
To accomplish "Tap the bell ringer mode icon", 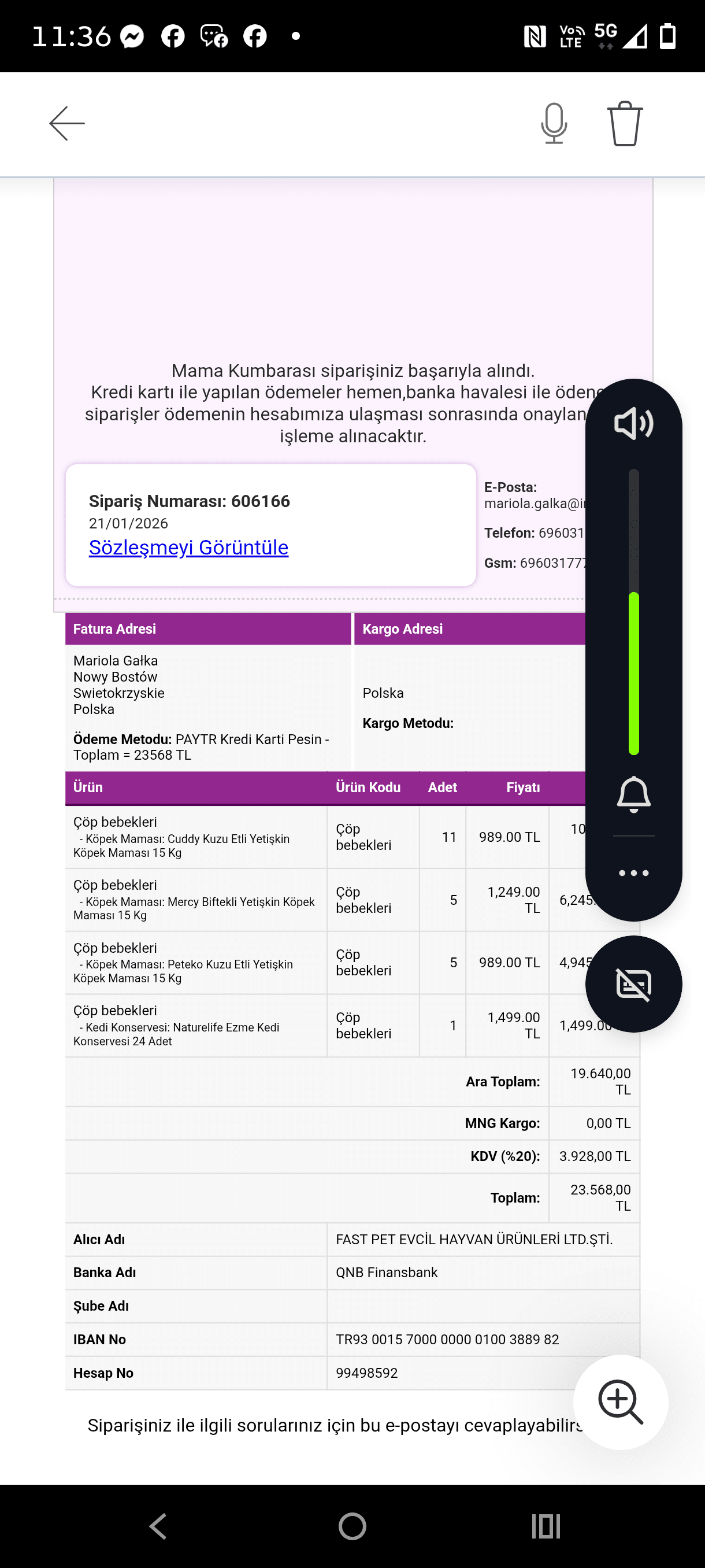I will (634, 794).
